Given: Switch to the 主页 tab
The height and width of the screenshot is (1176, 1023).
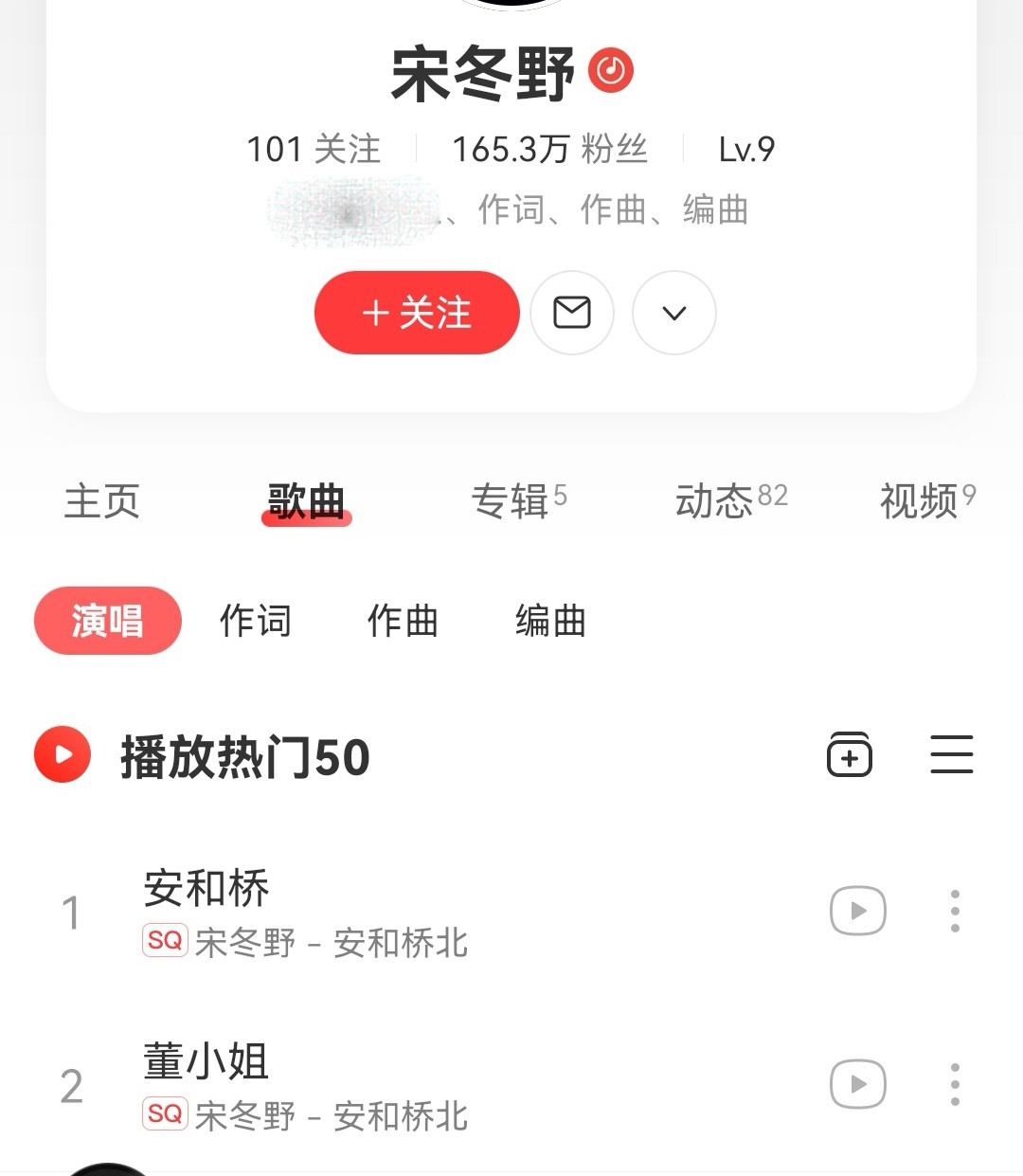Looking at the screenshot, I should click(x=101, y=501).
